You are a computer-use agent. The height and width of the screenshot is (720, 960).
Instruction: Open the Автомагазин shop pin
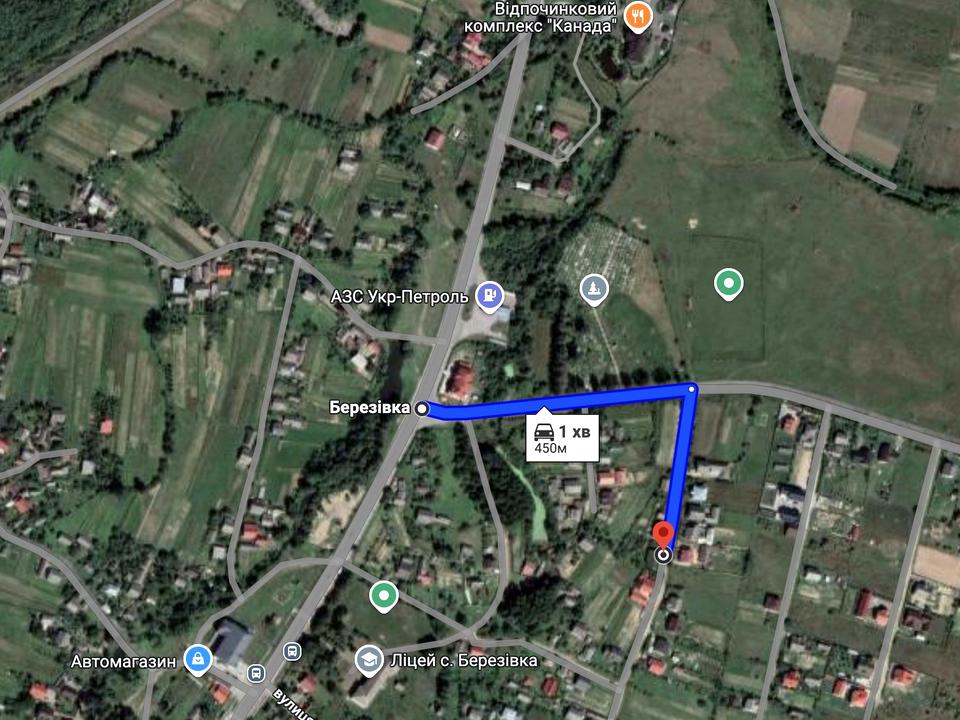(198, 659)
